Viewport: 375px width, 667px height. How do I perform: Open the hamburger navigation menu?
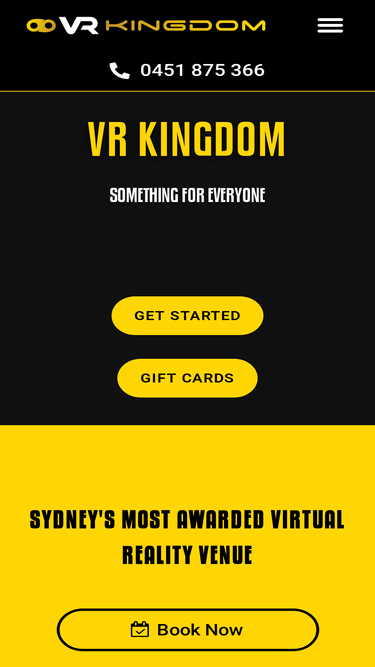[330, 26]
